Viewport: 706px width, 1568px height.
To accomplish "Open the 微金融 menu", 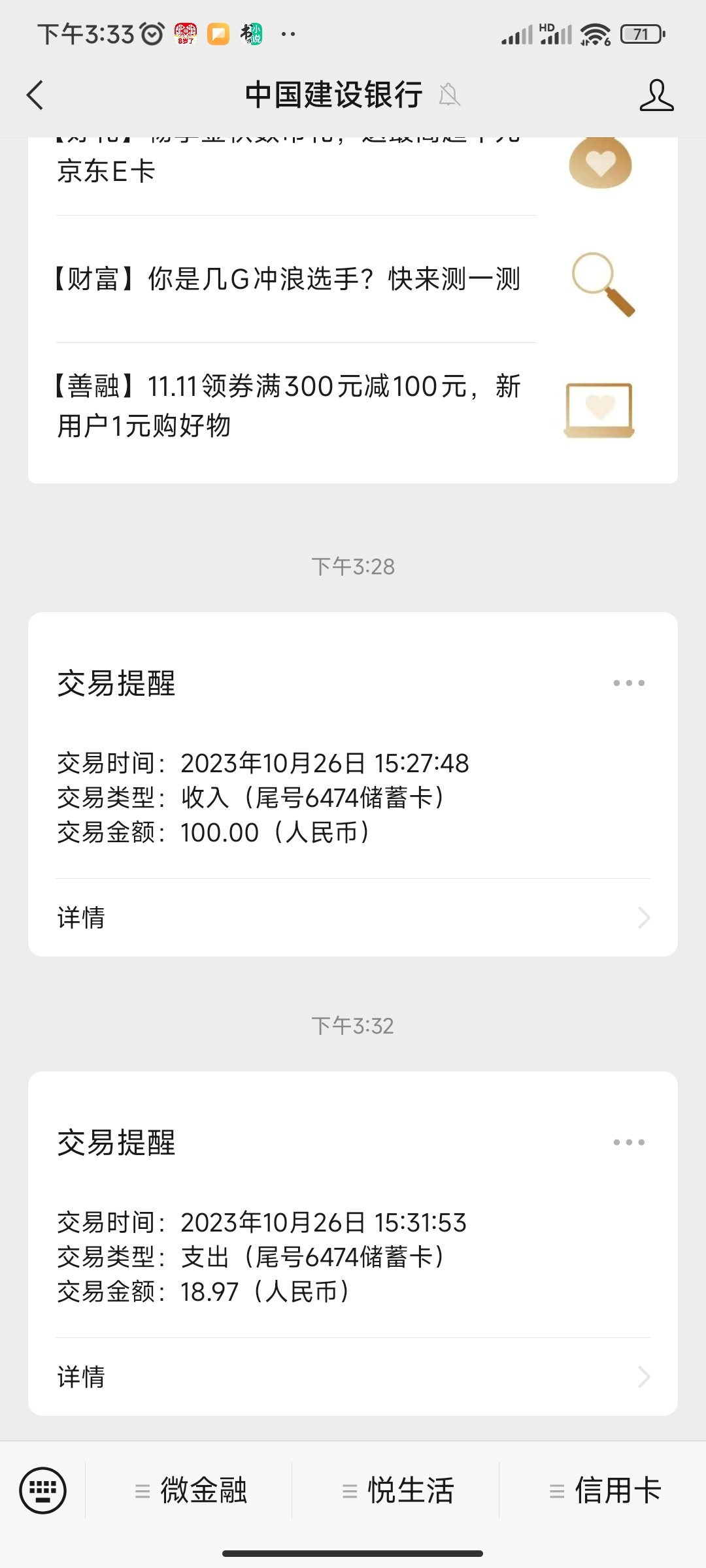I will click(x=190, y=1490).
